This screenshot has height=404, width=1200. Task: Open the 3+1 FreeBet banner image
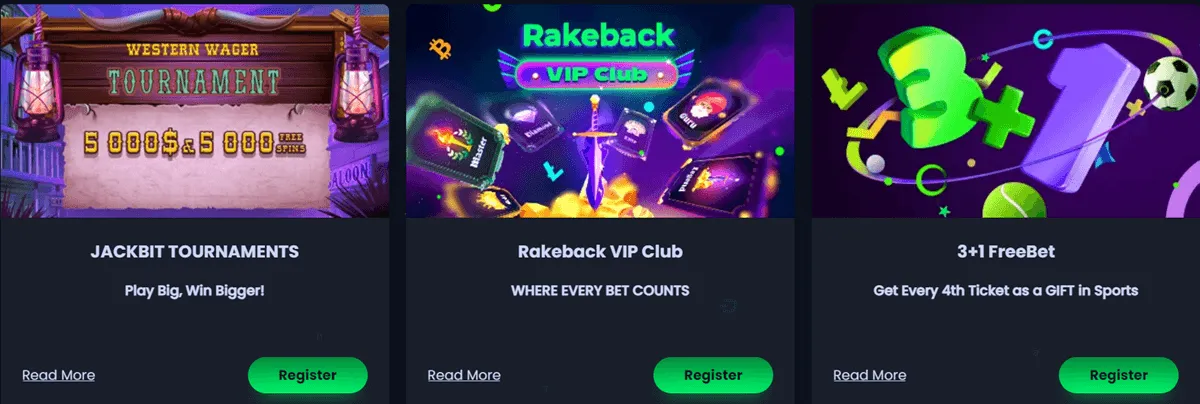(1005, 110)
